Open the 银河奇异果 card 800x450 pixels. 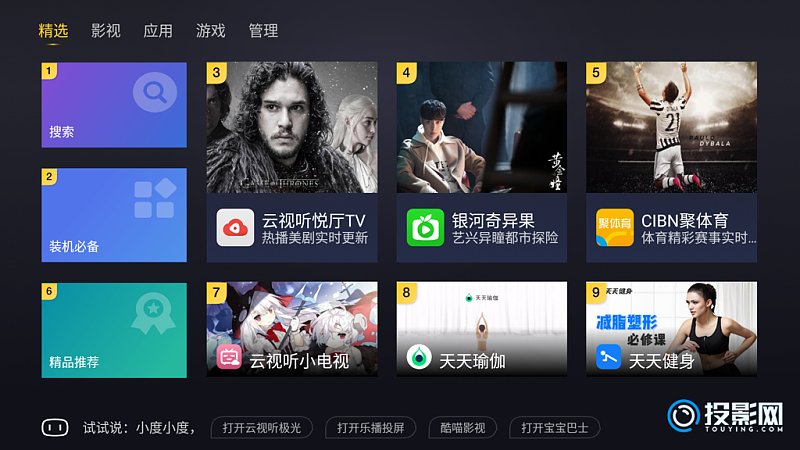481,162
